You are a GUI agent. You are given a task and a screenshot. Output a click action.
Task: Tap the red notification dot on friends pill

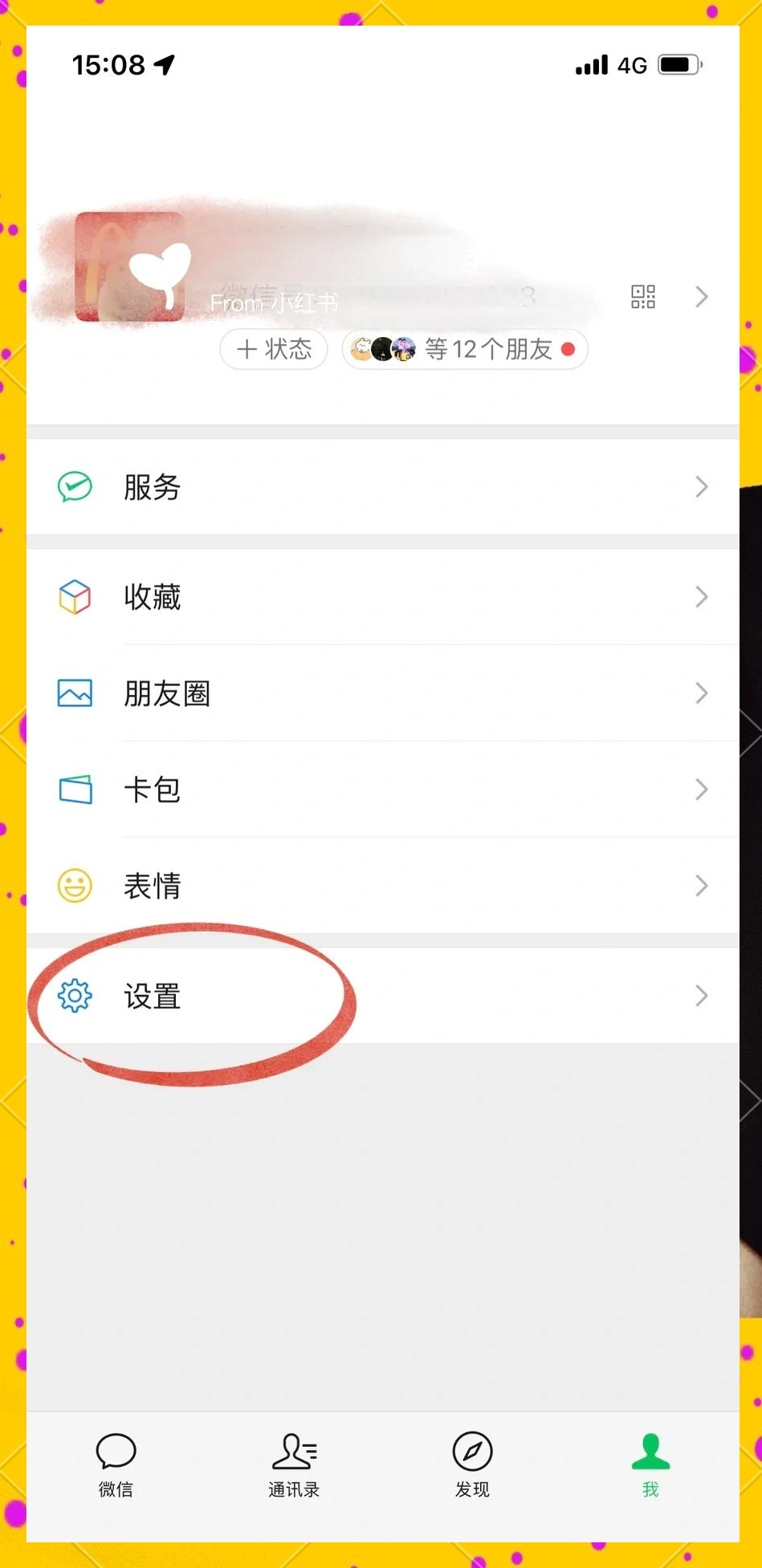[x=569, y=350]
